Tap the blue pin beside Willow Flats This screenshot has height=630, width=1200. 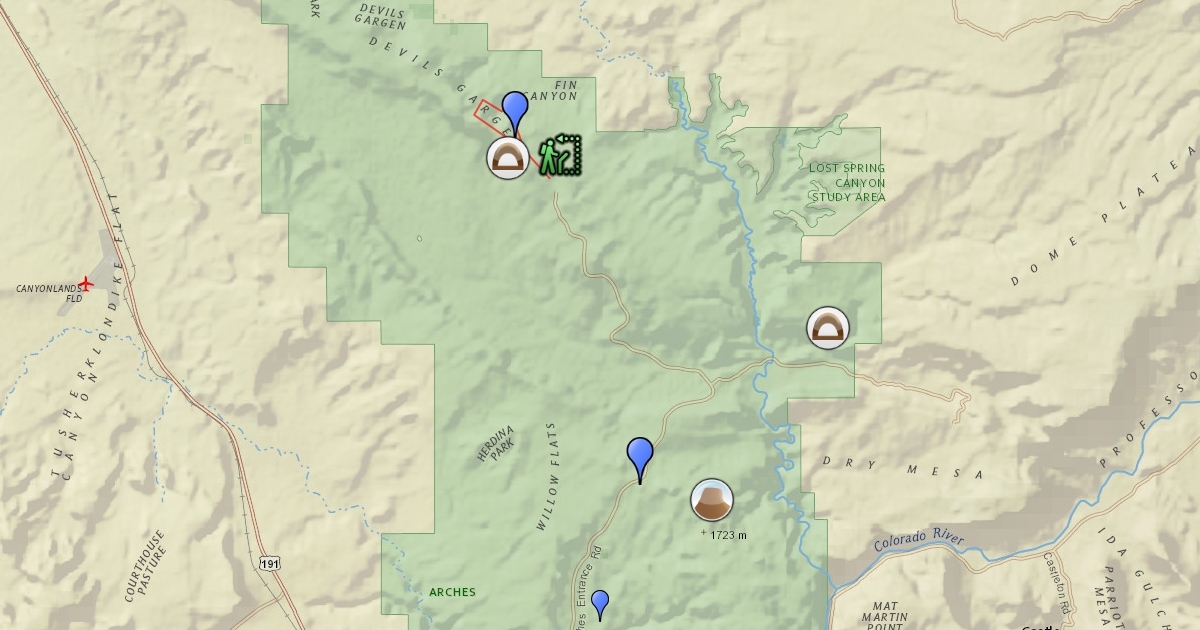640,460
